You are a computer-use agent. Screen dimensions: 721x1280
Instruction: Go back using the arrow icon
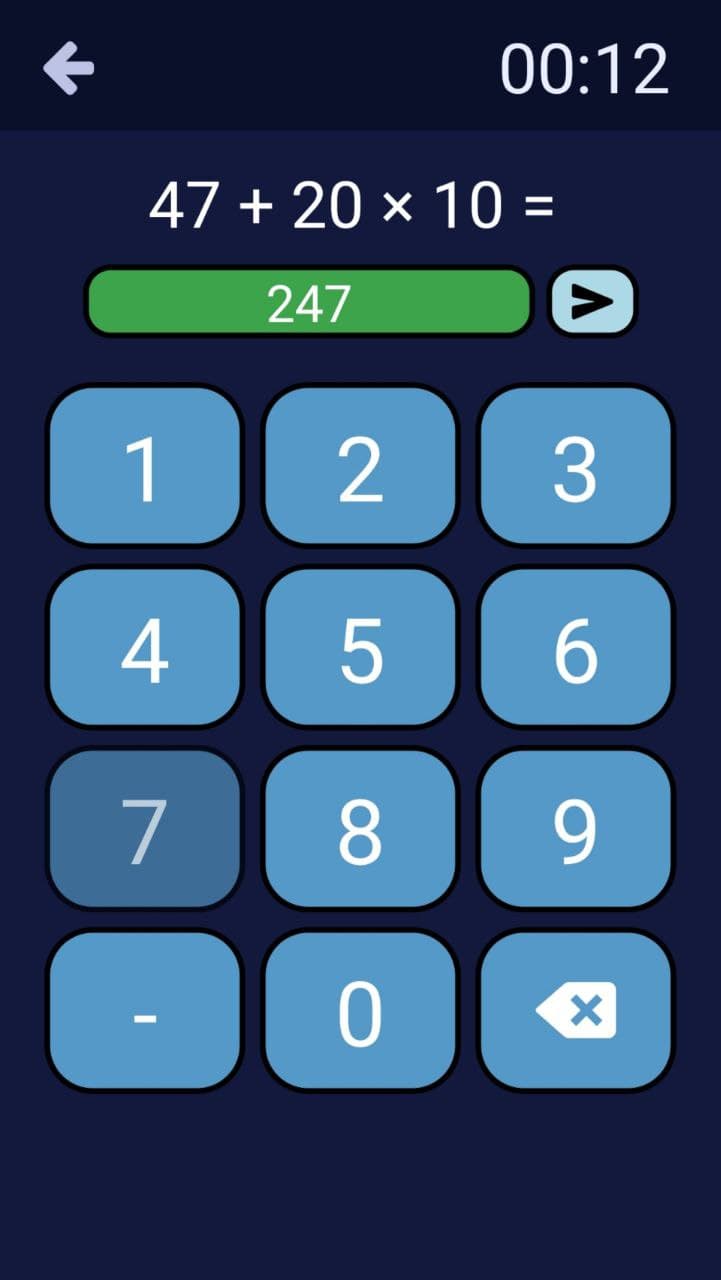point(68,68)
